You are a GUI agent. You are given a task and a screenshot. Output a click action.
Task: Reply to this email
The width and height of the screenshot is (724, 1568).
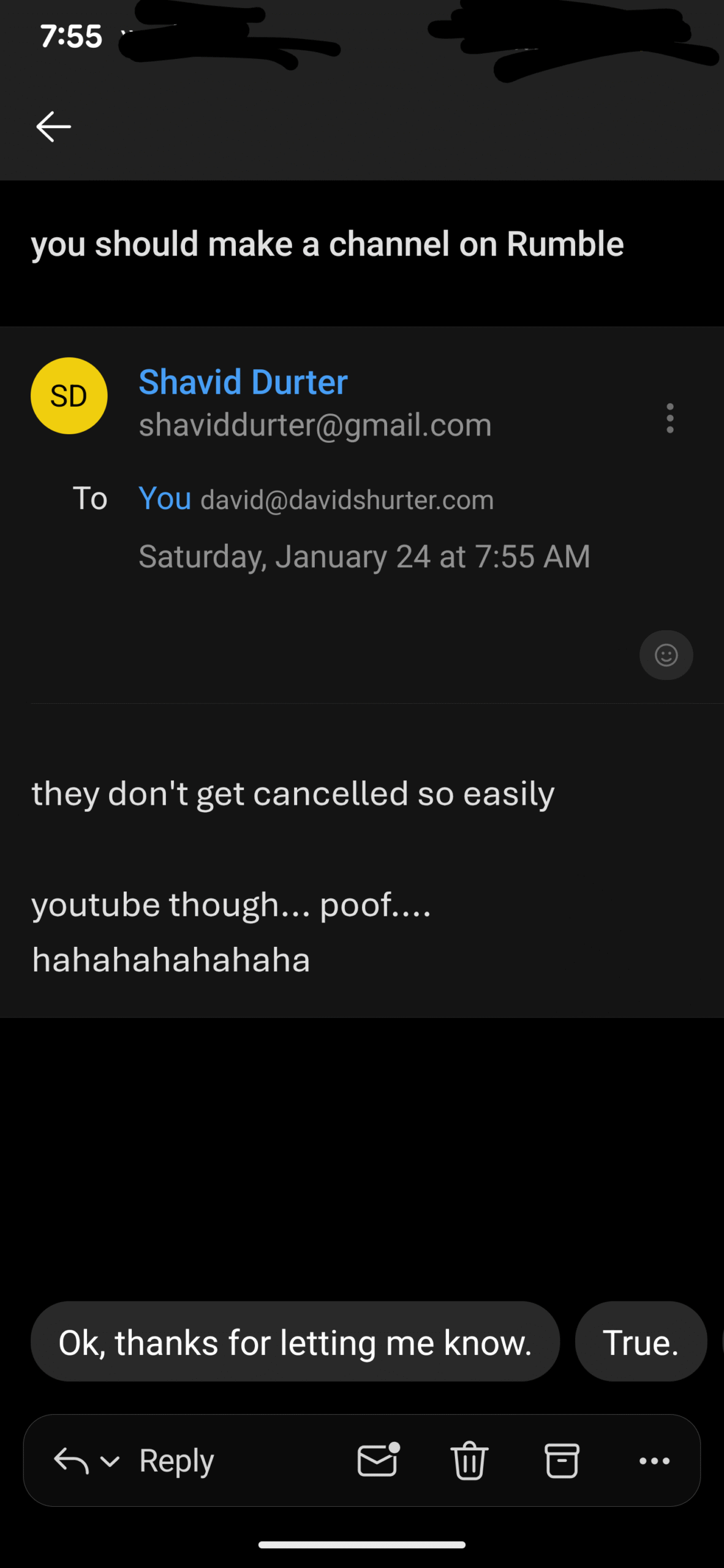pyautogui.click(x=176, y=1461)
